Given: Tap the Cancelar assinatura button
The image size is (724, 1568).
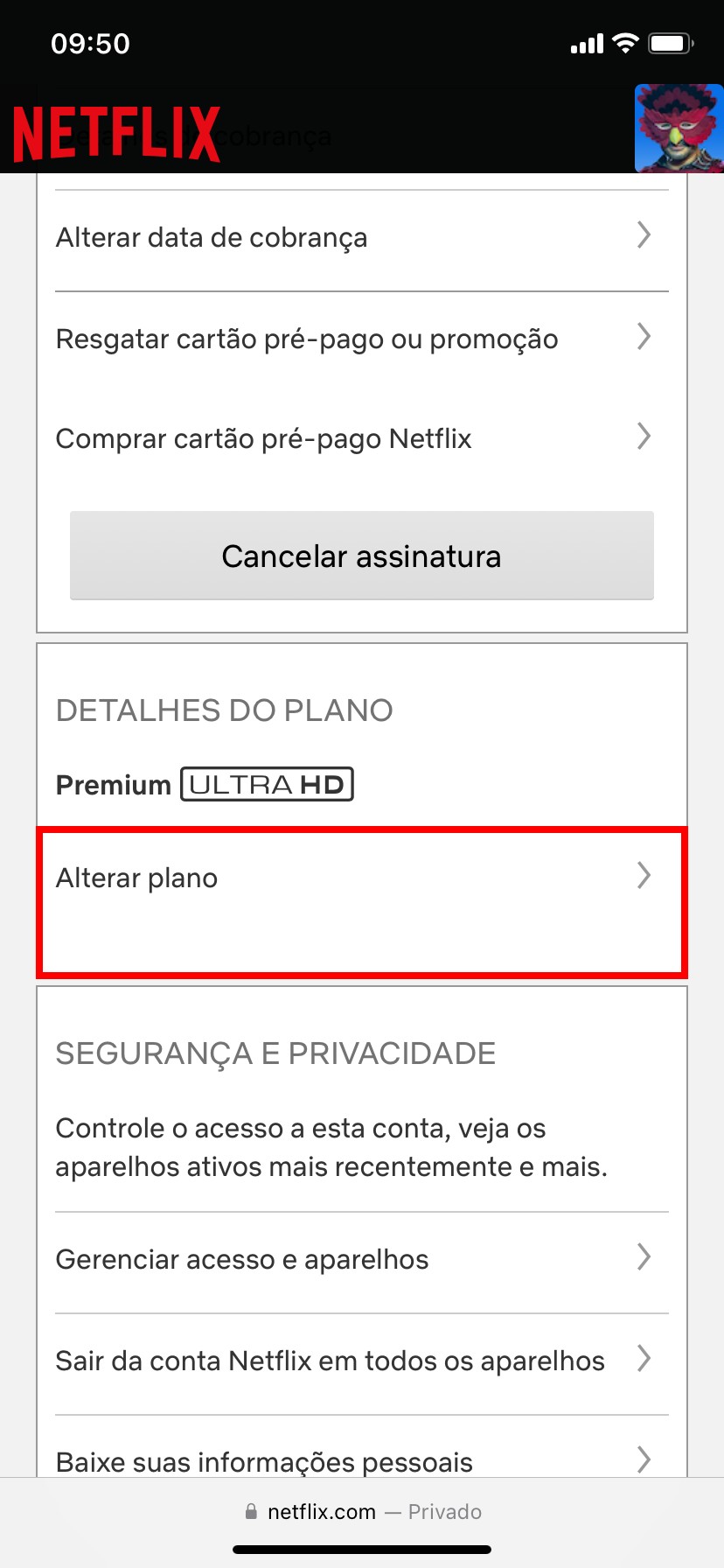Looking at the screenshot, I should [x=361, y=556].
